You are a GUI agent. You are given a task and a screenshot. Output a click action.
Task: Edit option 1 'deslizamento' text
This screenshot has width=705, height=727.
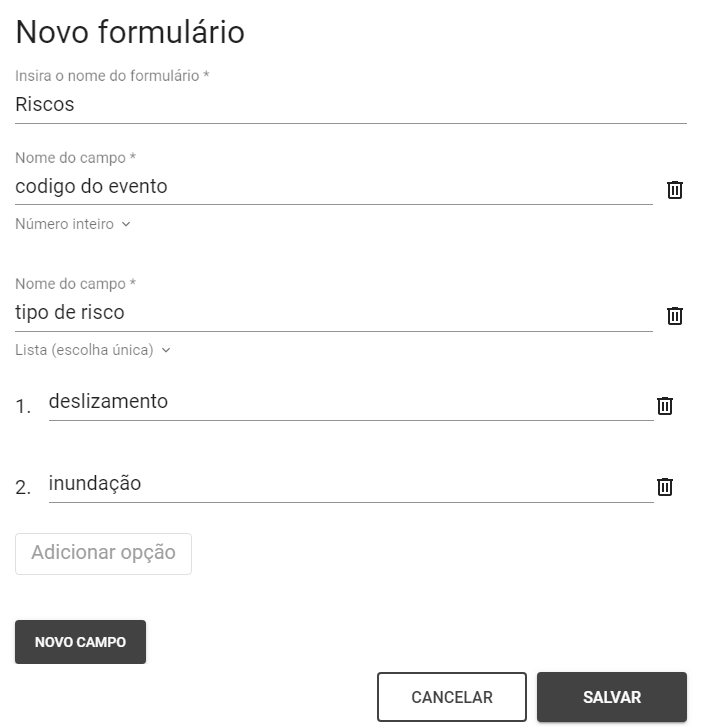point(350,402)
